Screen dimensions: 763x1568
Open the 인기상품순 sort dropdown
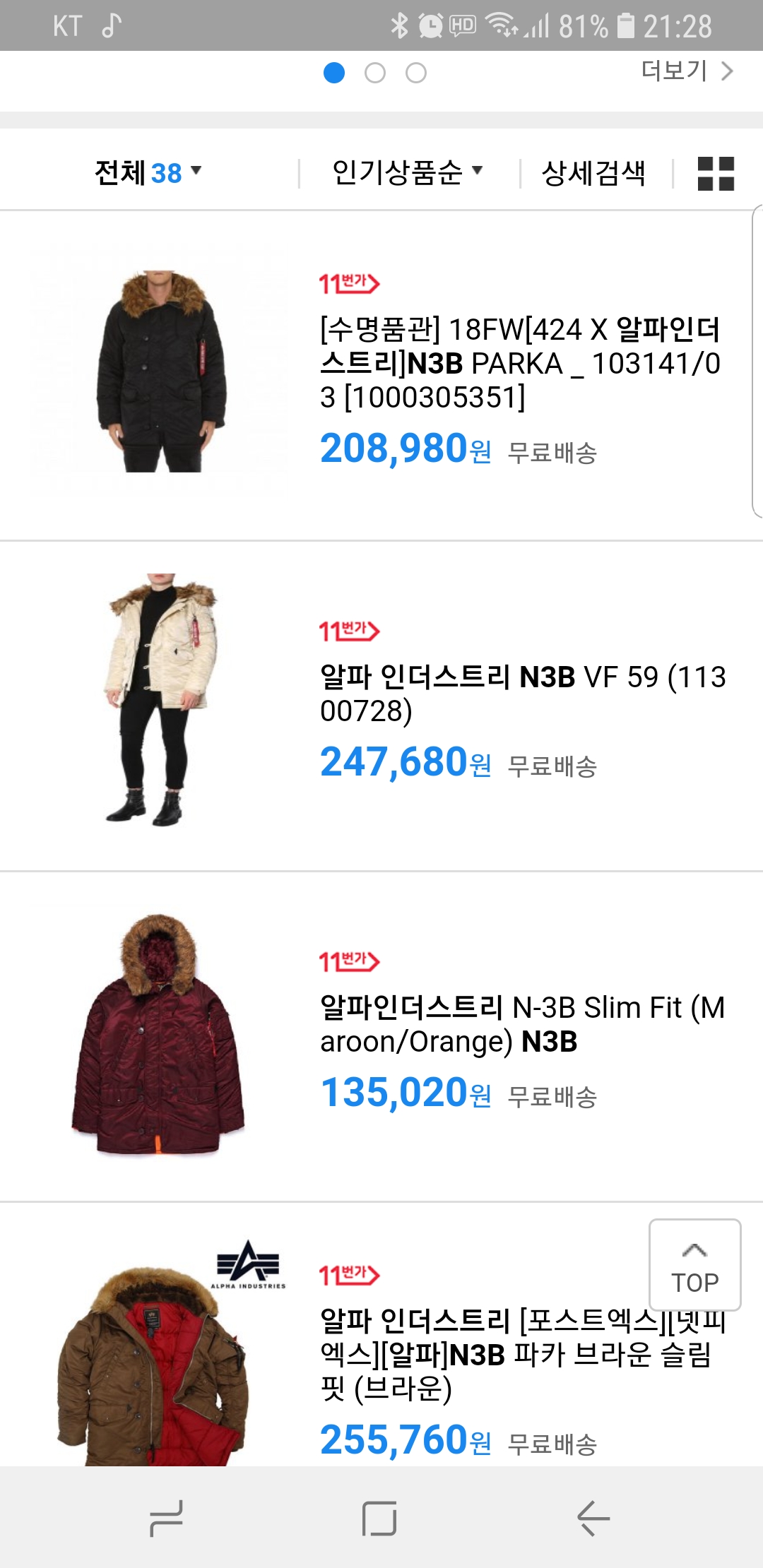408,172
